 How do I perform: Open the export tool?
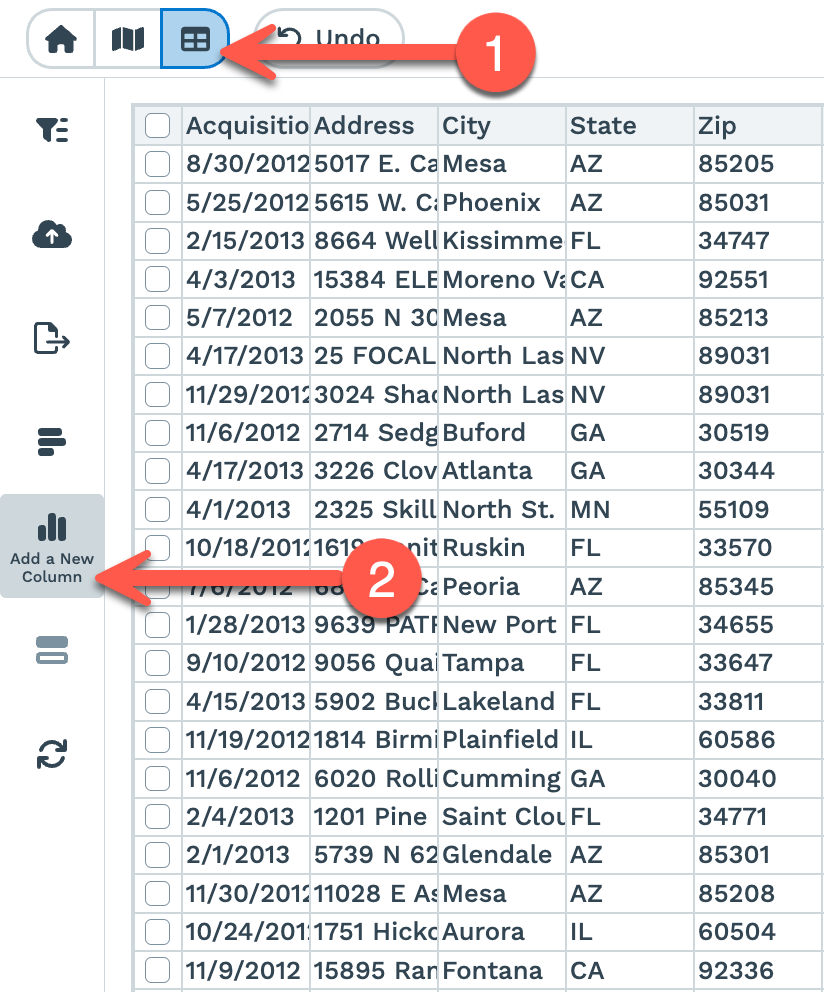52,339
